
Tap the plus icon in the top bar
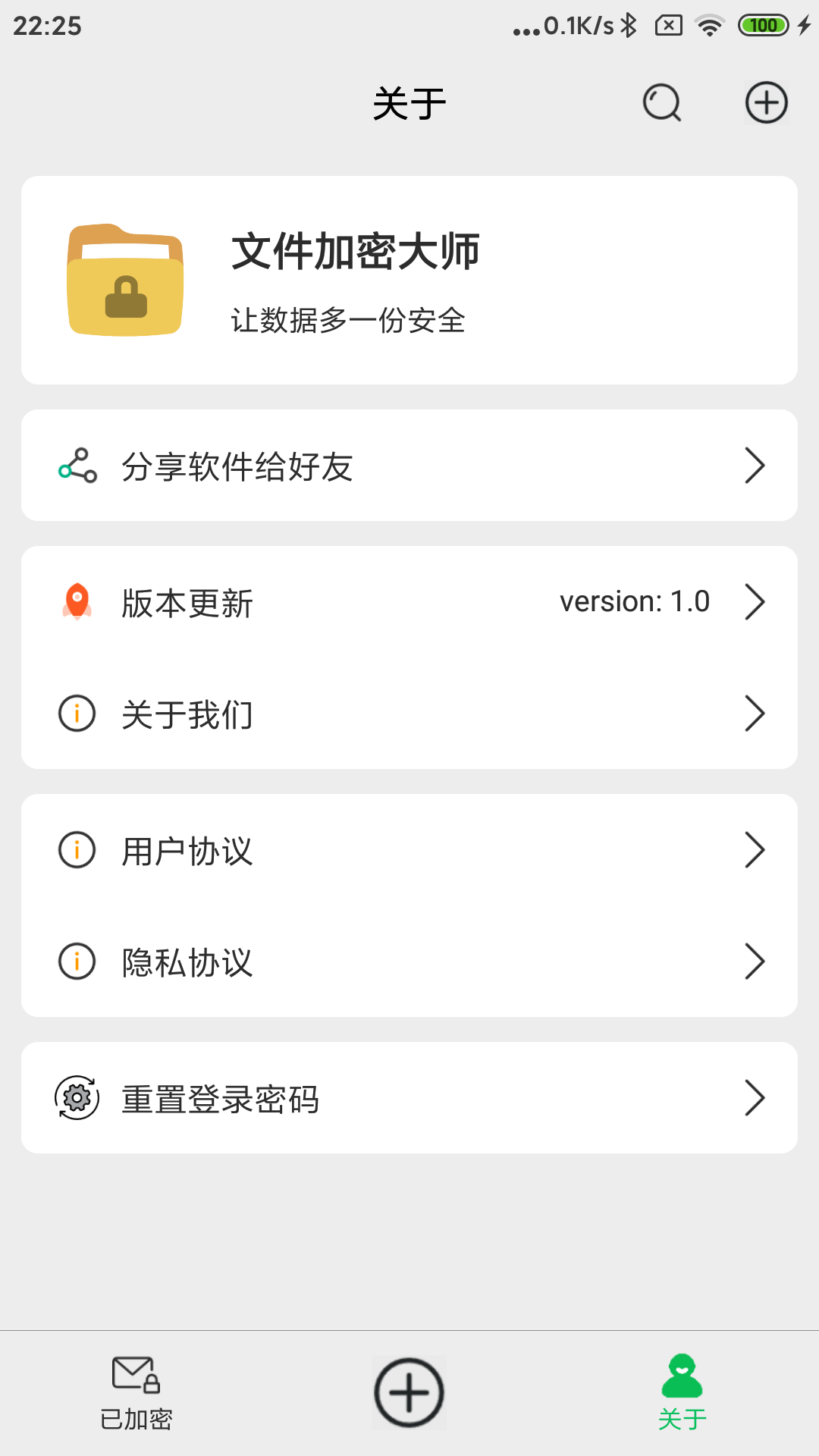click(x=766, y=103)
